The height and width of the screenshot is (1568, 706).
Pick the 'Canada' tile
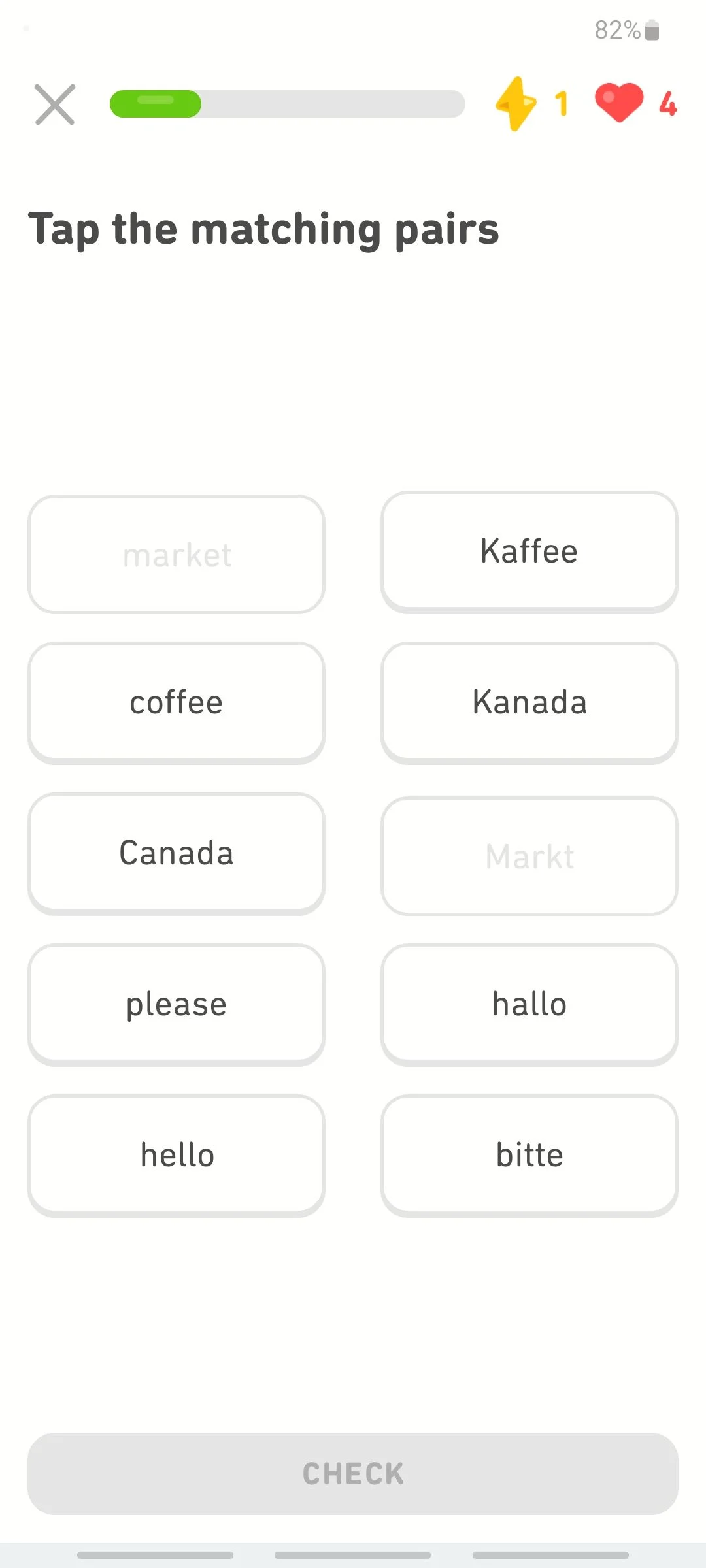[x=176, y=854]
